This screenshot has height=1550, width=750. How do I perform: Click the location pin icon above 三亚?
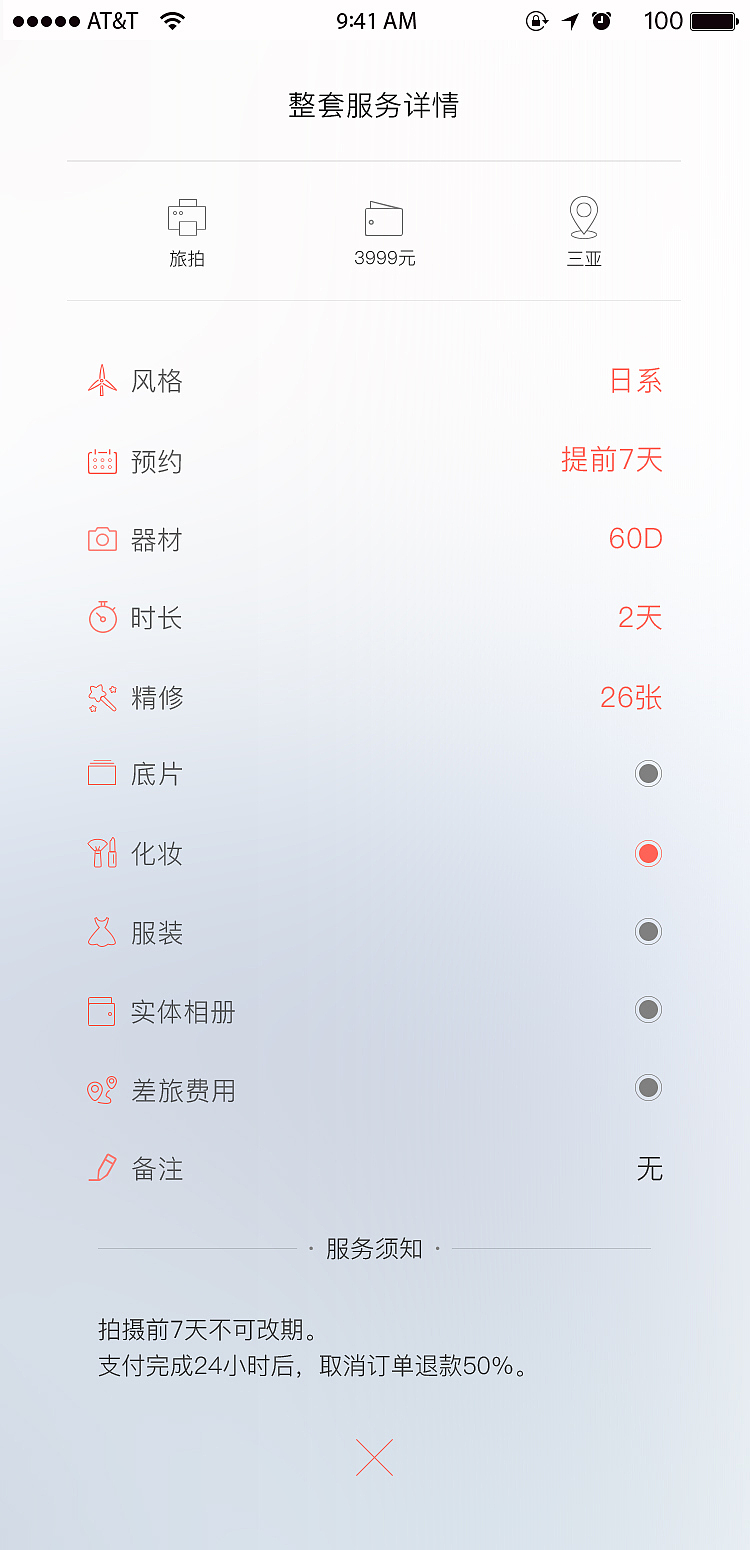(583, 214)
